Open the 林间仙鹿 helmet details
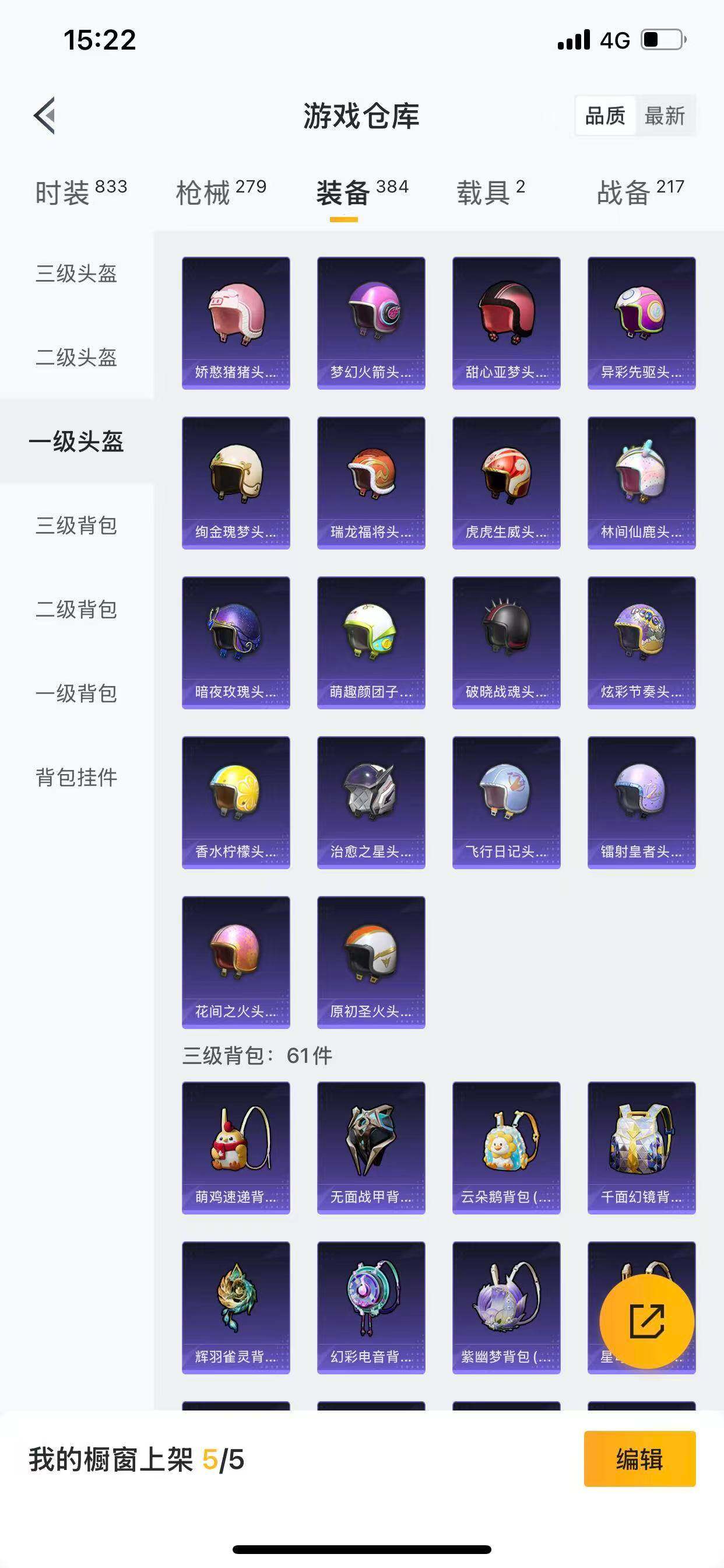This screenshot has width=724, height=1568. click(641, 484)
